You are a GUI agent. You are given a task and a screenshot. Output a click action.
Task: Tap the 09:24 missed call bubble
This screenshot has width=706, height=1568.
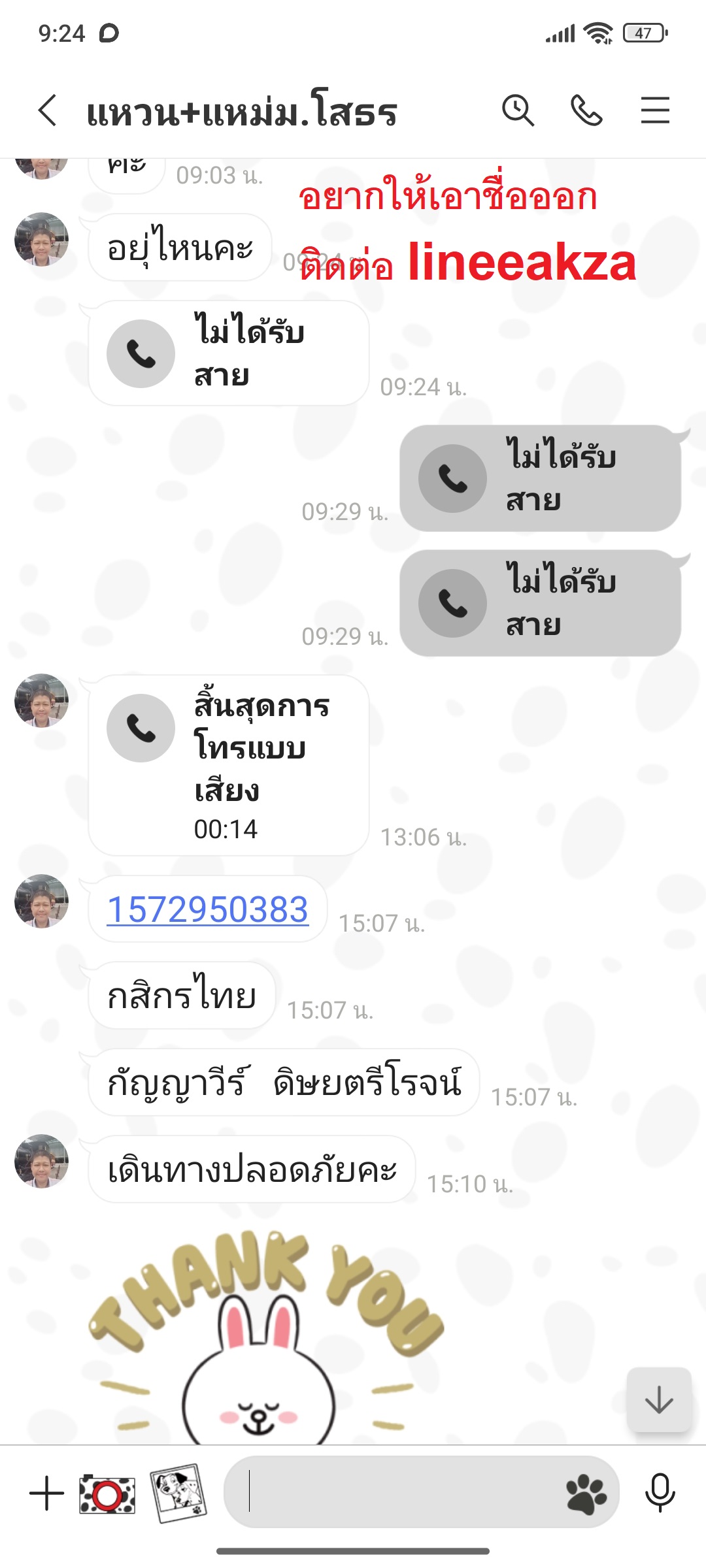pos(228,353)
